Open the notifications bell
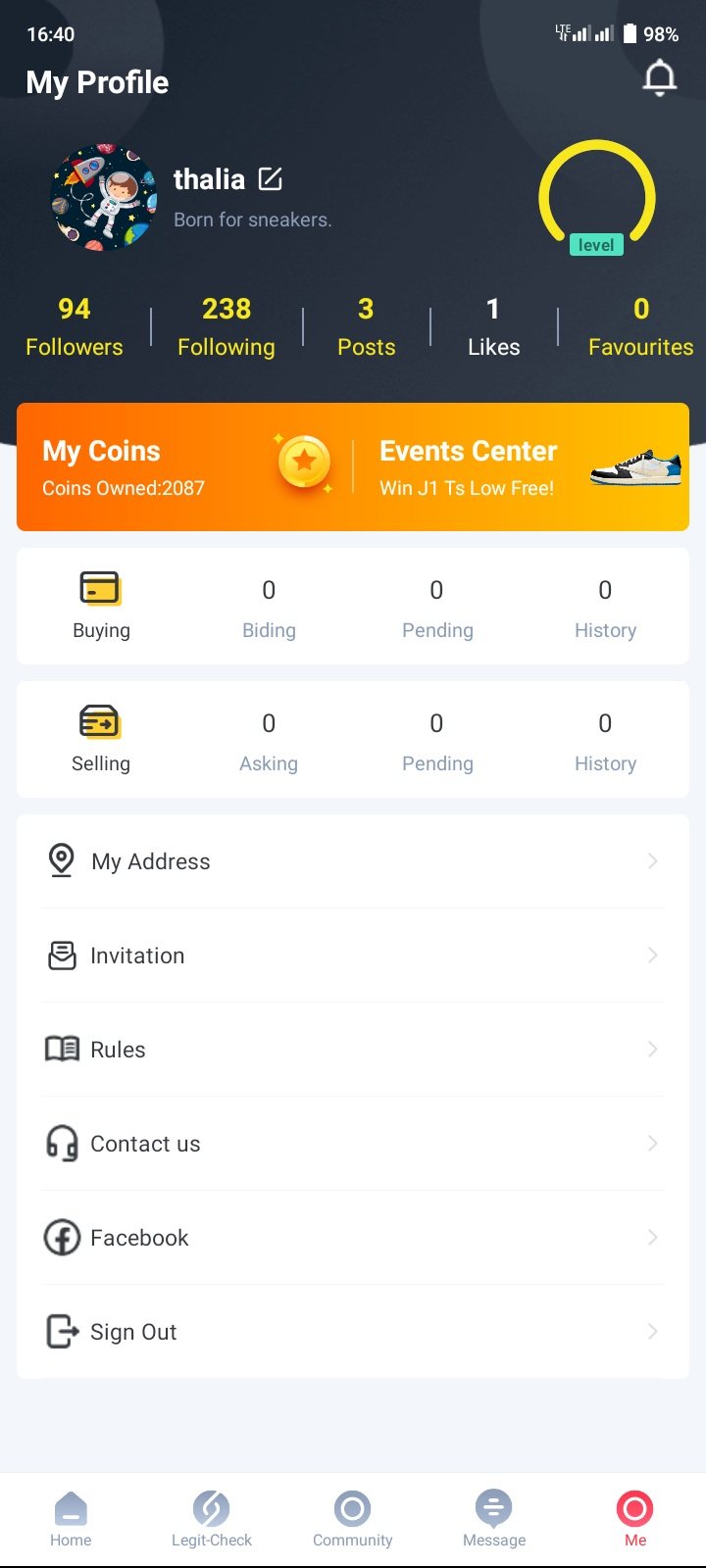 pyautogui.click(x=659, y=78)
